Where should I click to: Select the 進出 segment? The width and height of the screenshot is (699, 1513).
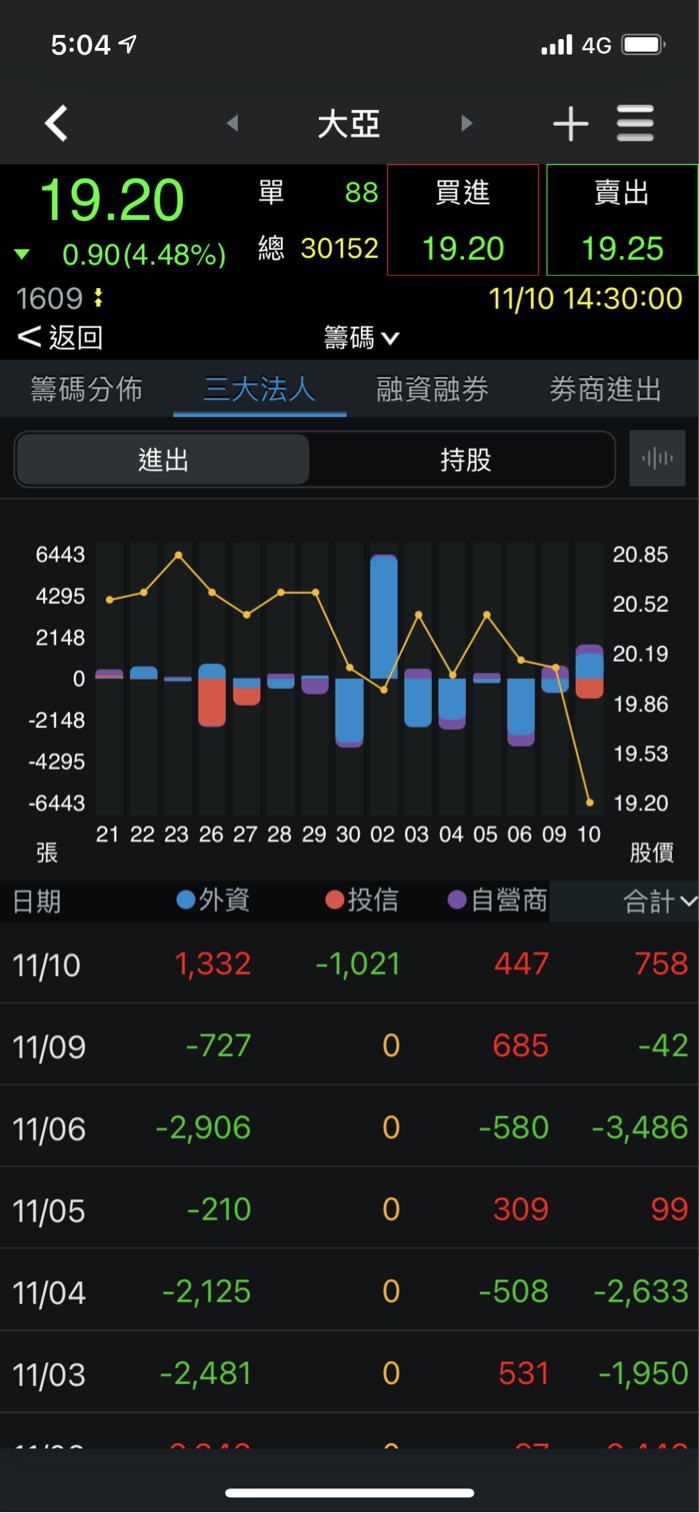pos(163,460)
